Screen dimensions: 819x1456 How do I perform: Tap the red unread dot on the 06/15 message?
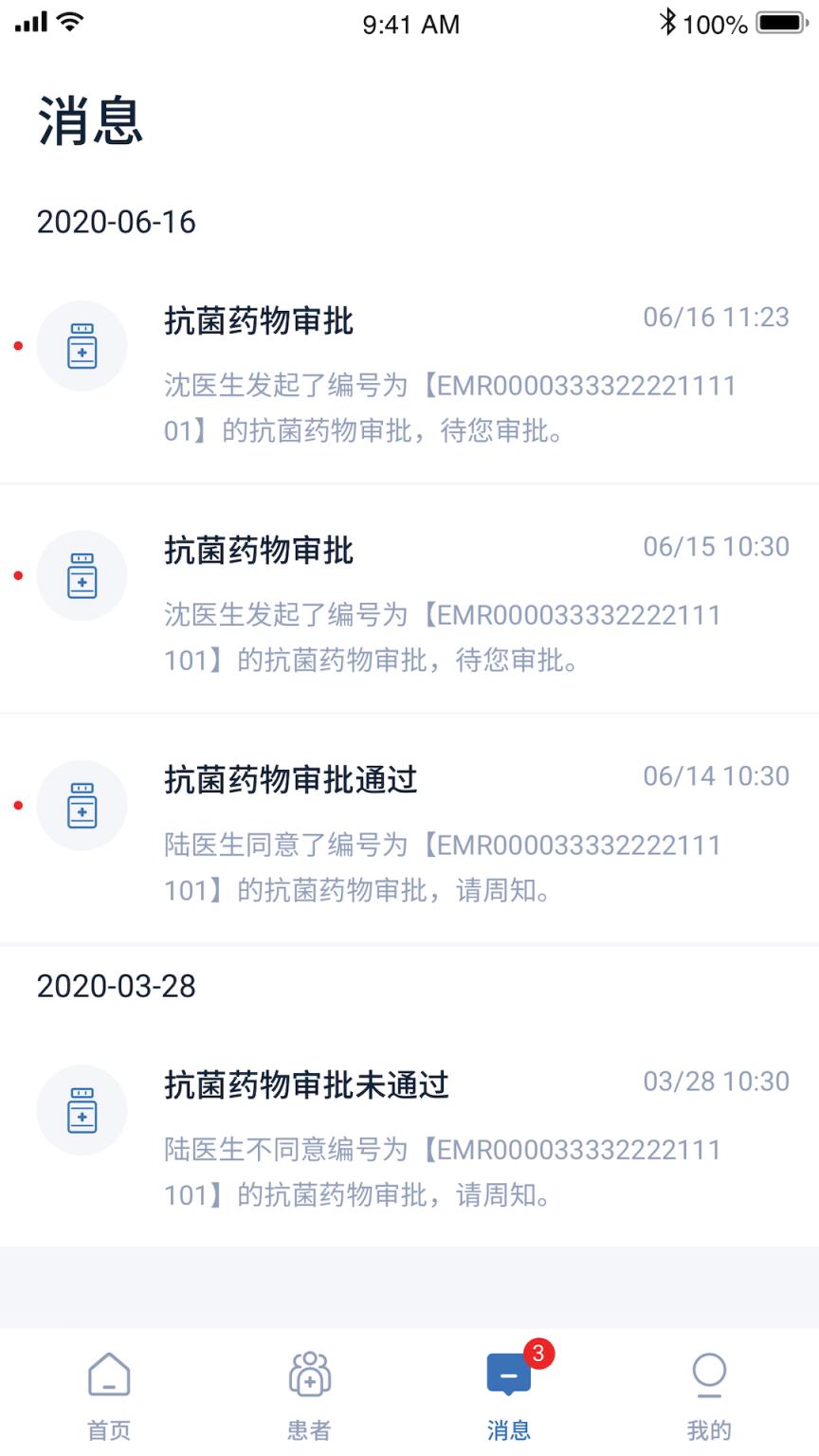(17, 575)
